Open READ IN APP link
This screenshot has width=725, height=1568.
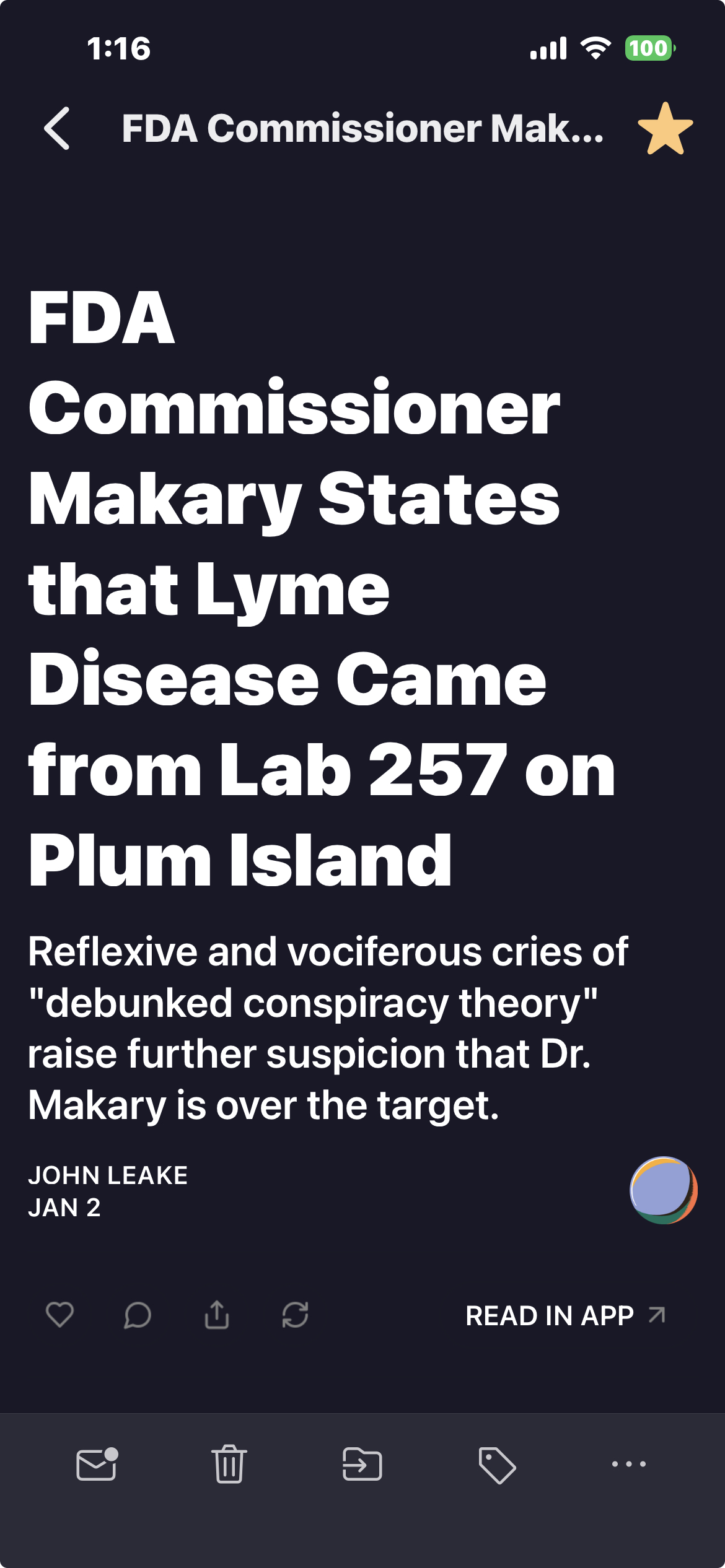pyautogui.click(x=565, y=1315)
